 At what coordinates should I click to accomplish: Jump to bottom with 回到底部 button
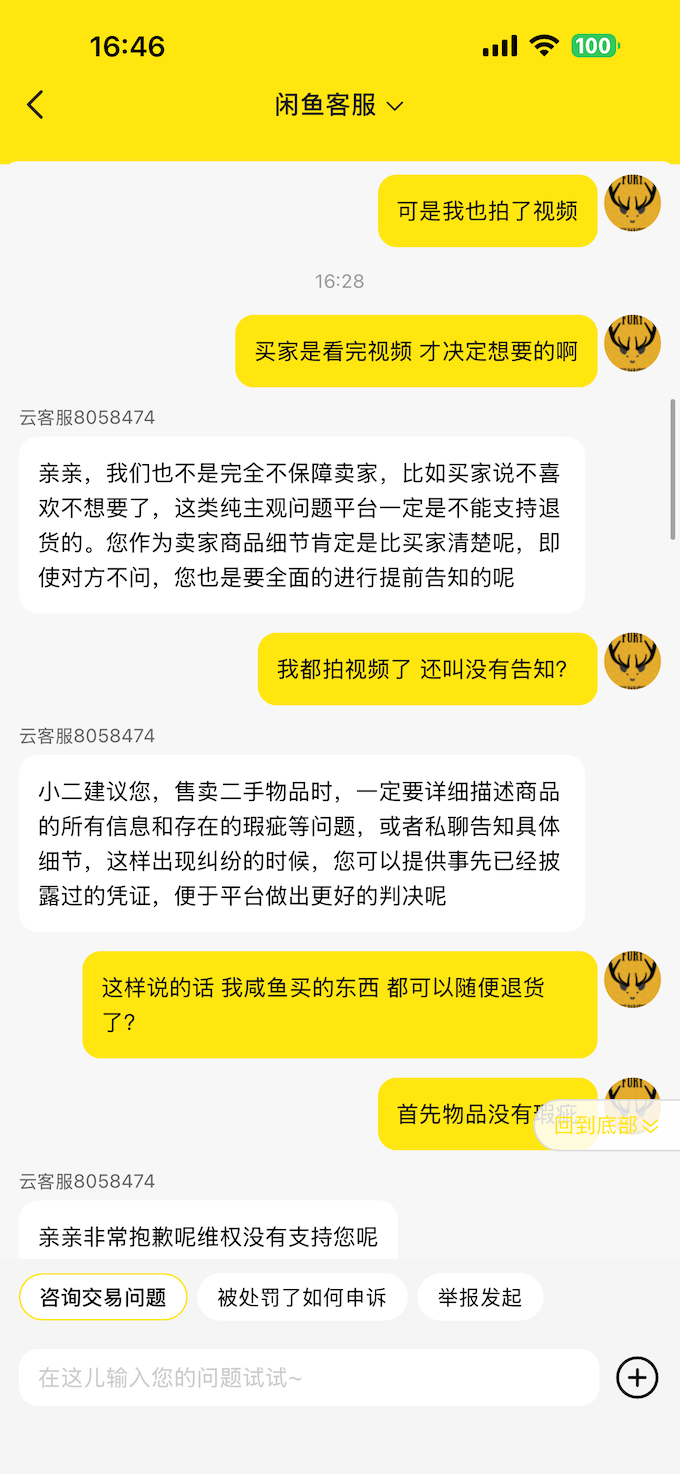point(607,1125)
